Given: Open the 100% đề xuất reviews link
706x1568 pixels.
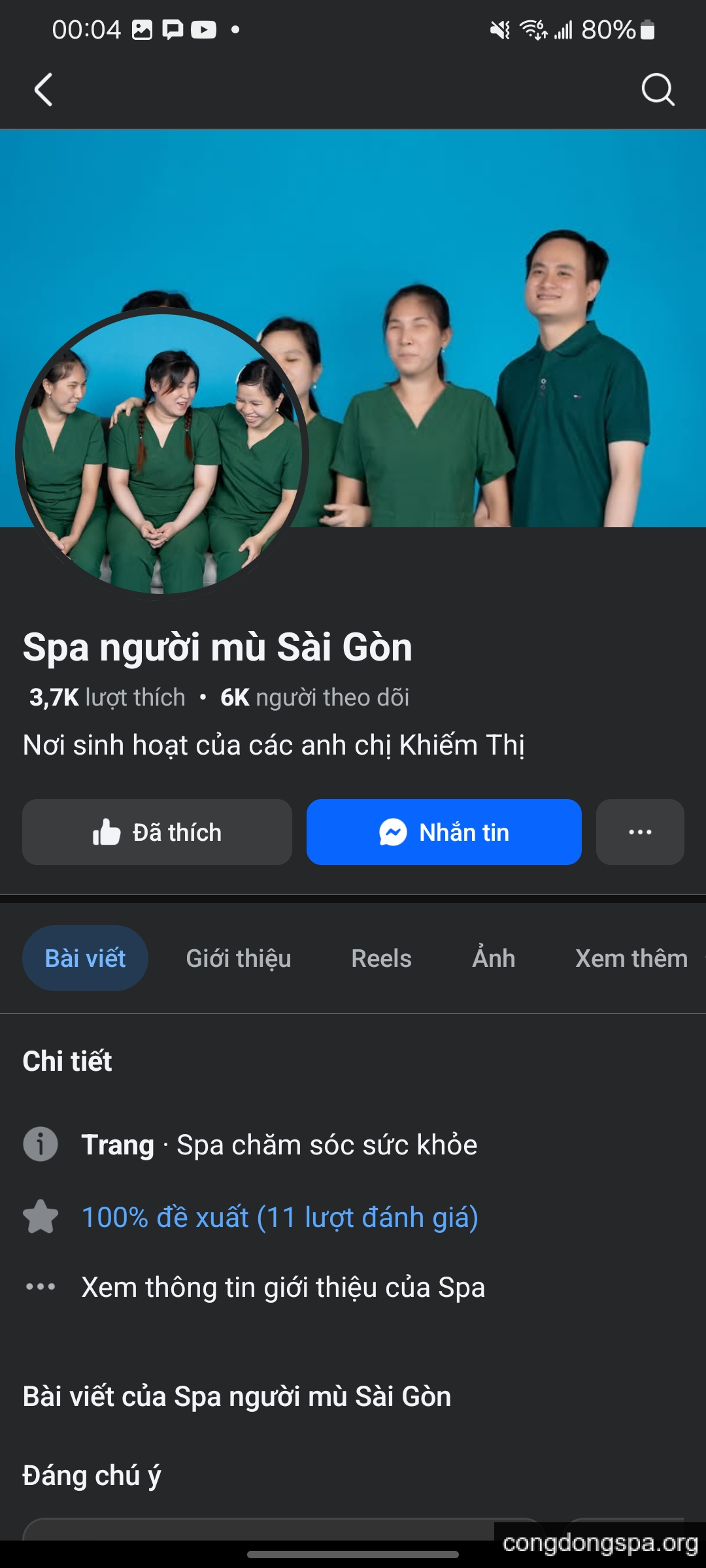Looking at the screenshot, I should click(280, 1217).
